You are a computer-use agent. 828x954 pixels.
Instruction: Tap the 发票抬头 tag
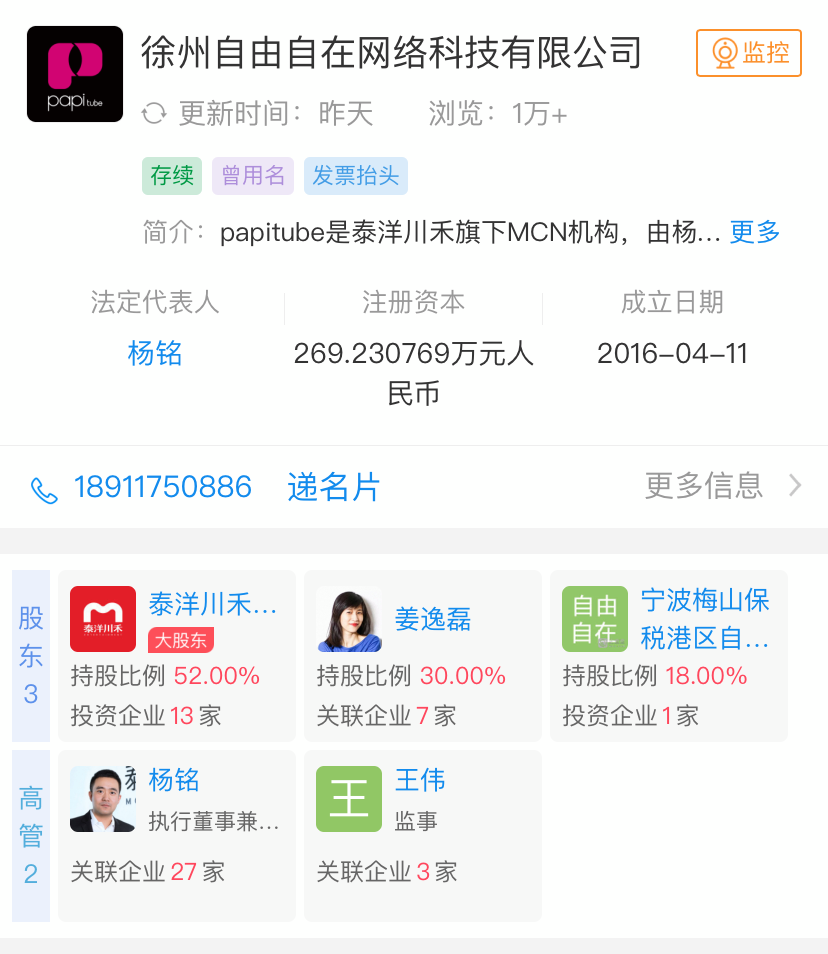[356, 176]
